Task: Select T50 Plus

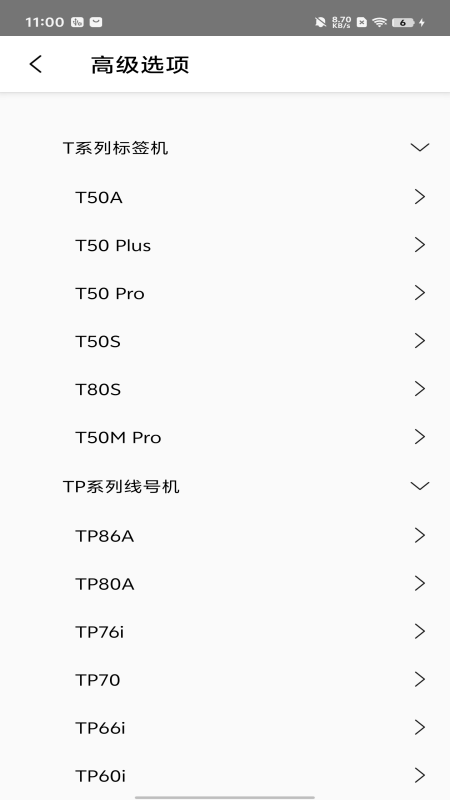Action: click(225, 245)
